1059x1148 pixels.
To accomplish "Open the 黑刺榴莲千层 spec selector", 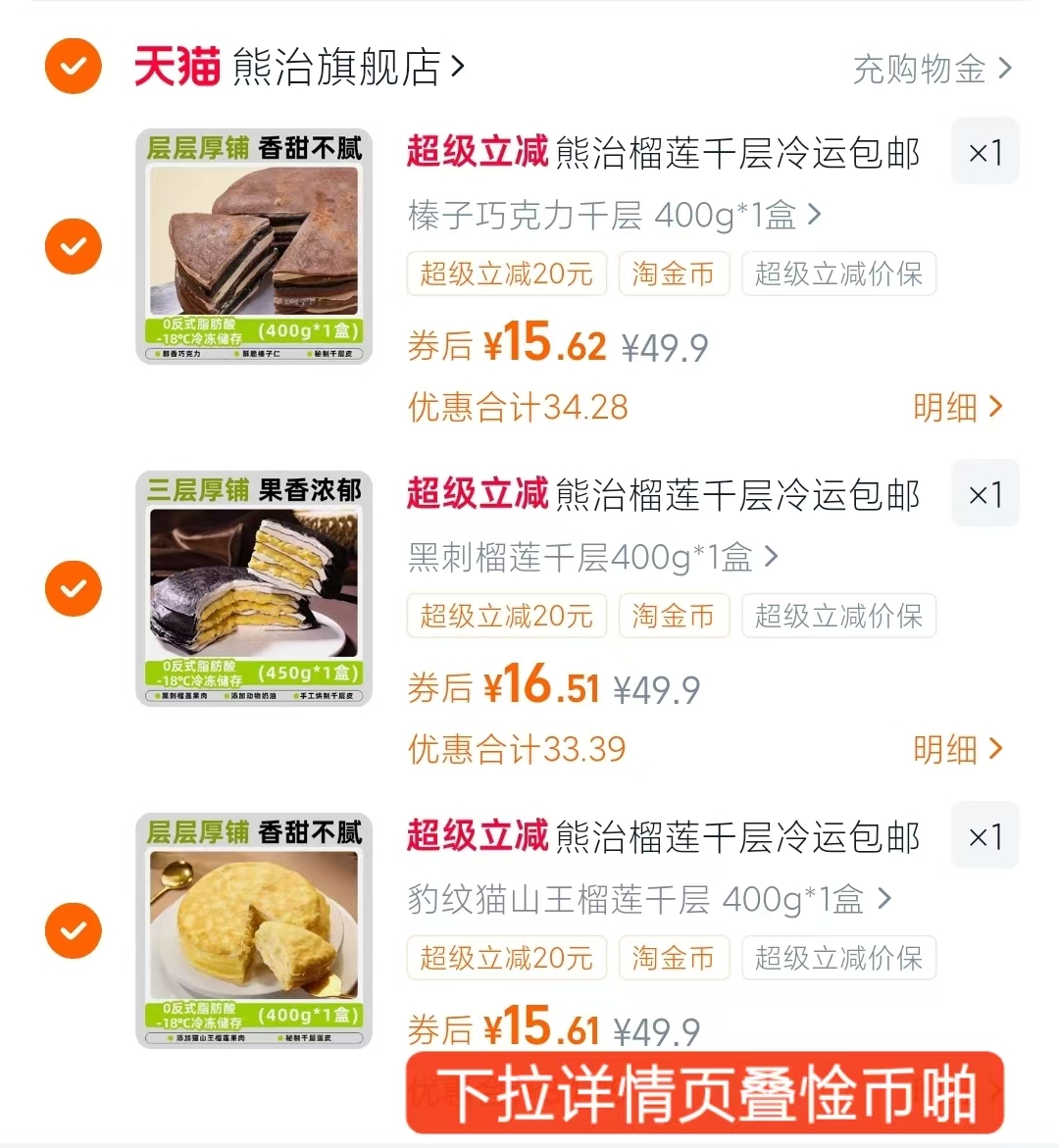I will [588, 557].
